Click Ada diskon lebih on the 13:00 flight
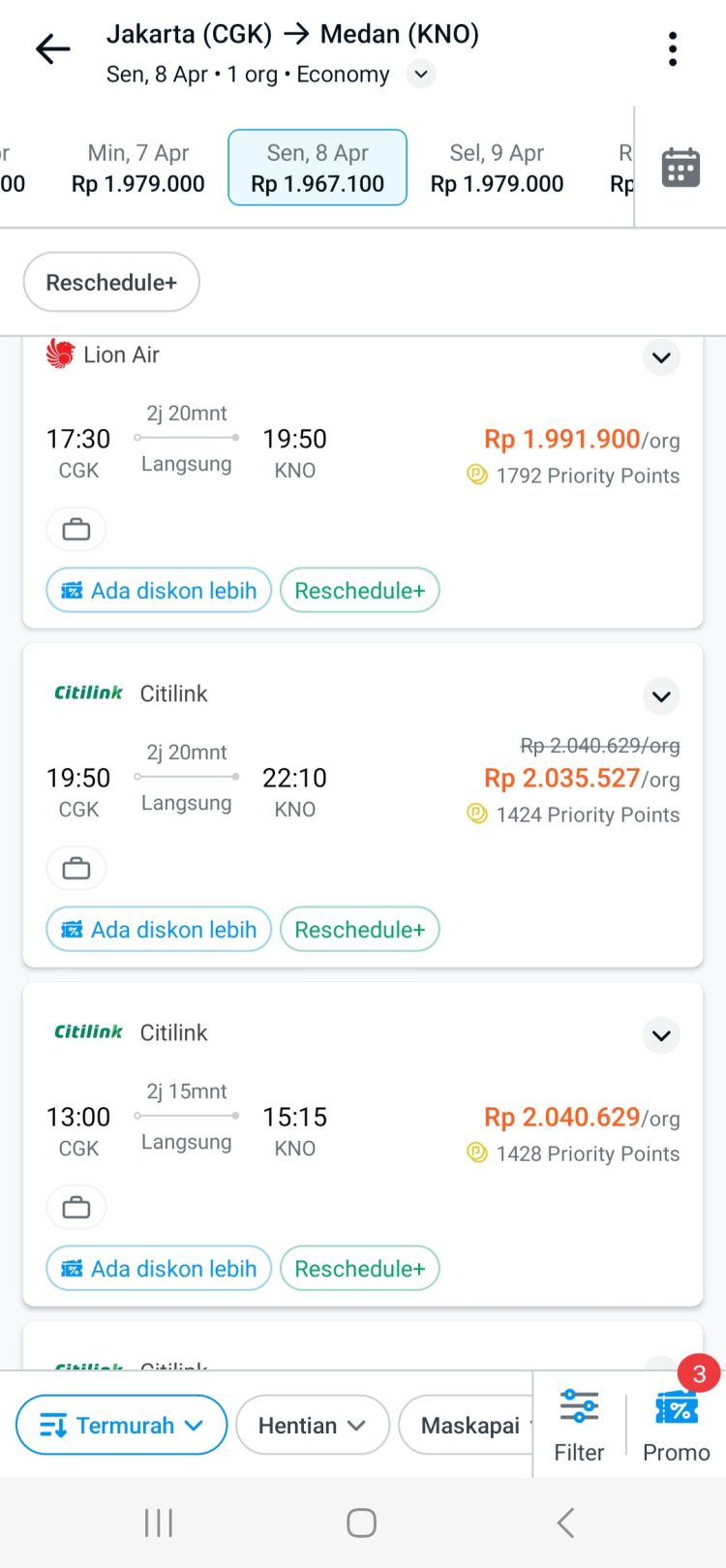Image resolution: width=726 pixels, height=1568 pixels. [158, 1268]
